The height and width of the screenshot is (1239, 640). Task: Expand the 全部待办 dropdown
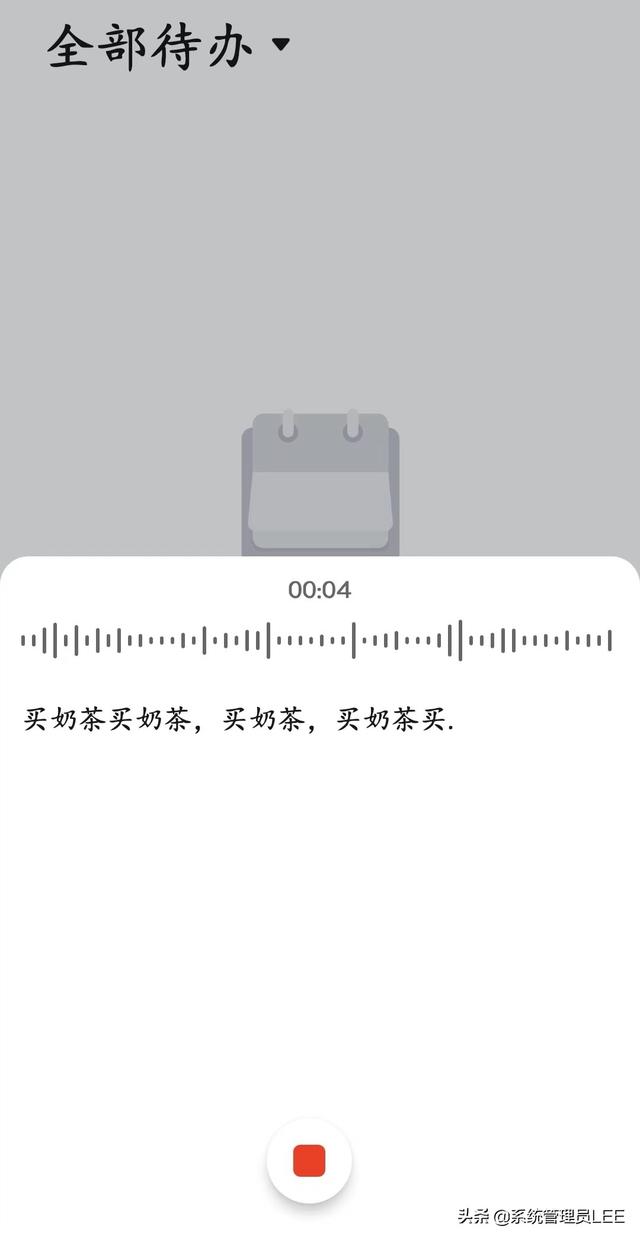[x=169, y=46]
